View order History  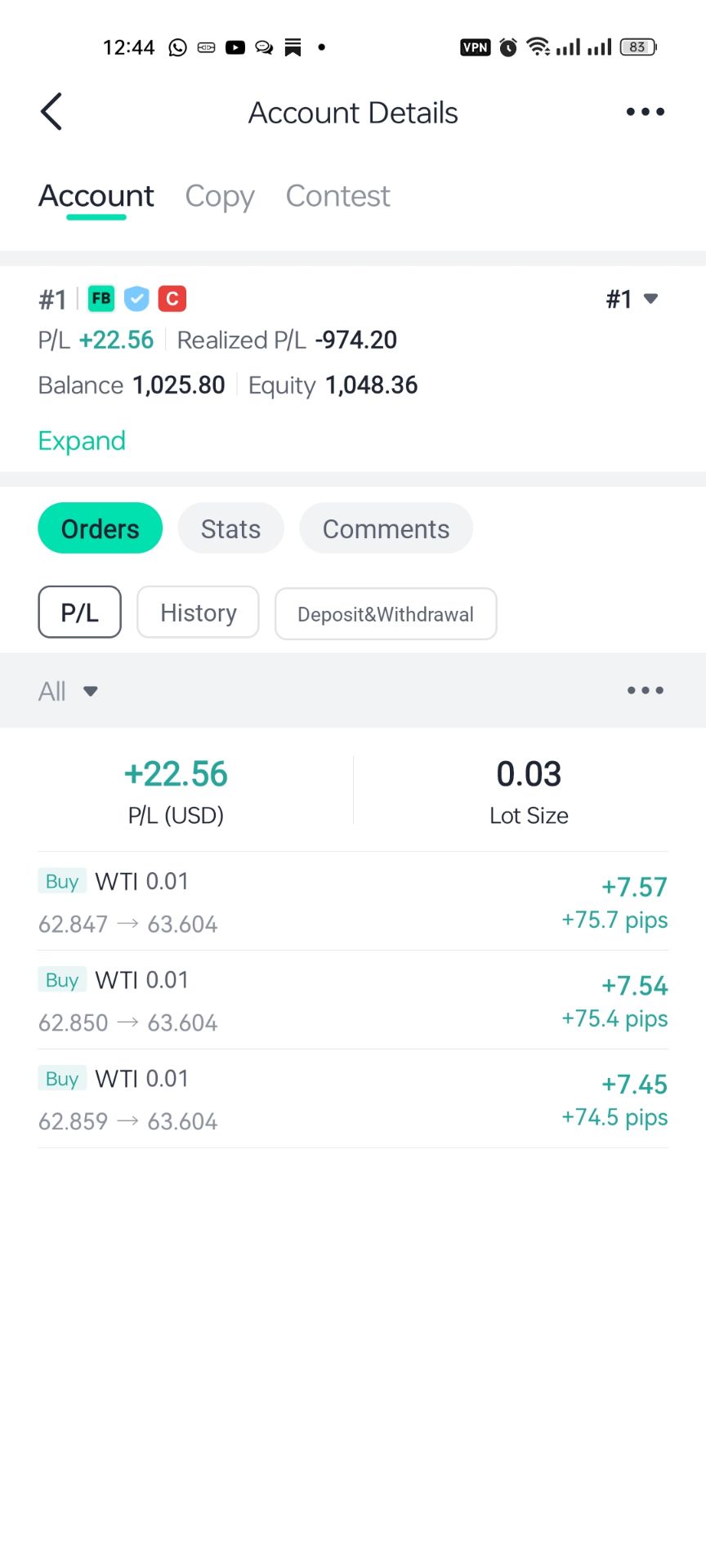pyautogui.click(x=198, y=612)
